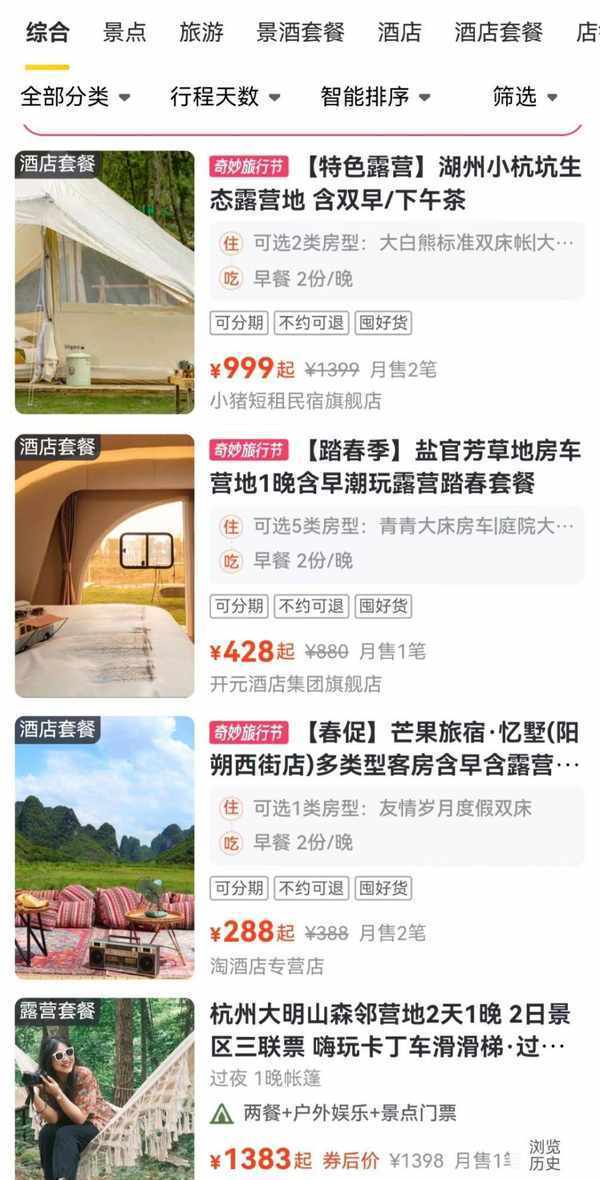Open the 筛选 filter options
Screen dimensions: 600x1180
524,97
